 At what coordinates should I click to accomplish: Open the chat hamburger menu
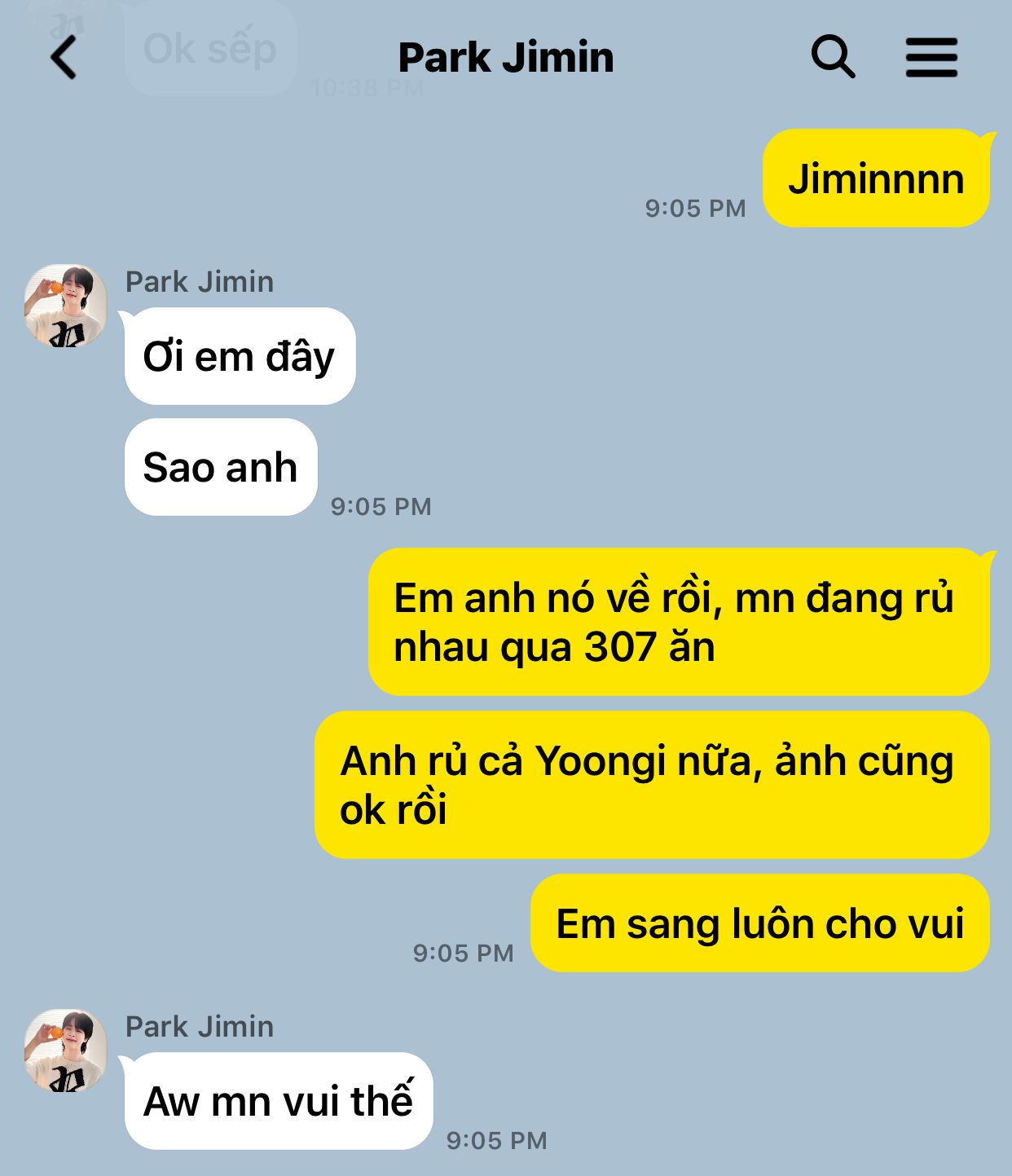click(x=931, y=58)
